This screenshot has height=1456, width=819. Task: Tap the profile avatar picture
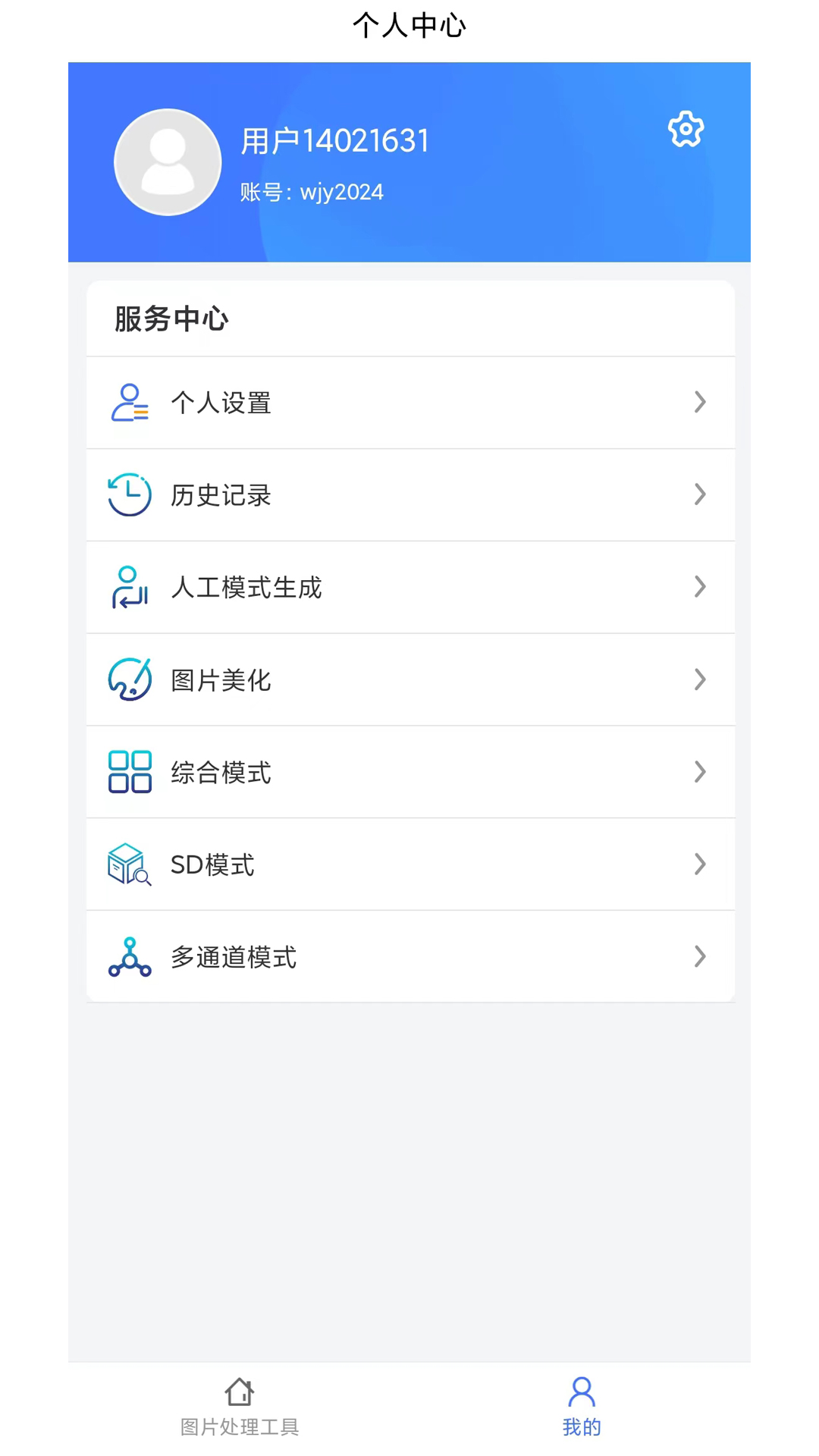click(168, 162)
